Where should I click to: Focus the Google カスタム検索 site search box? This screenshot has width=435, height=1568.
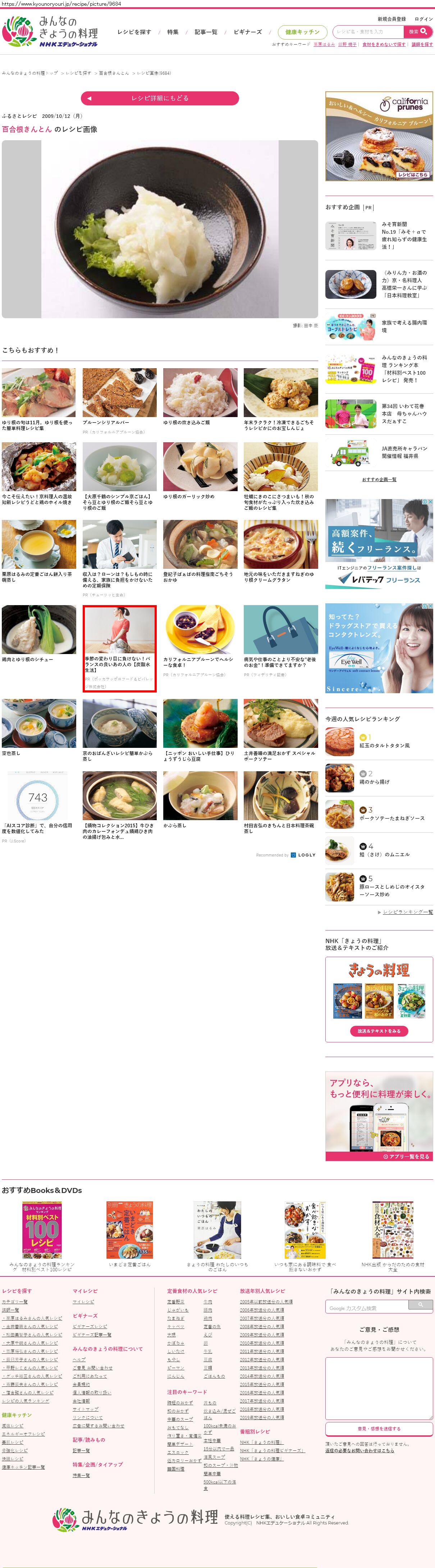tap(367, 1307)
